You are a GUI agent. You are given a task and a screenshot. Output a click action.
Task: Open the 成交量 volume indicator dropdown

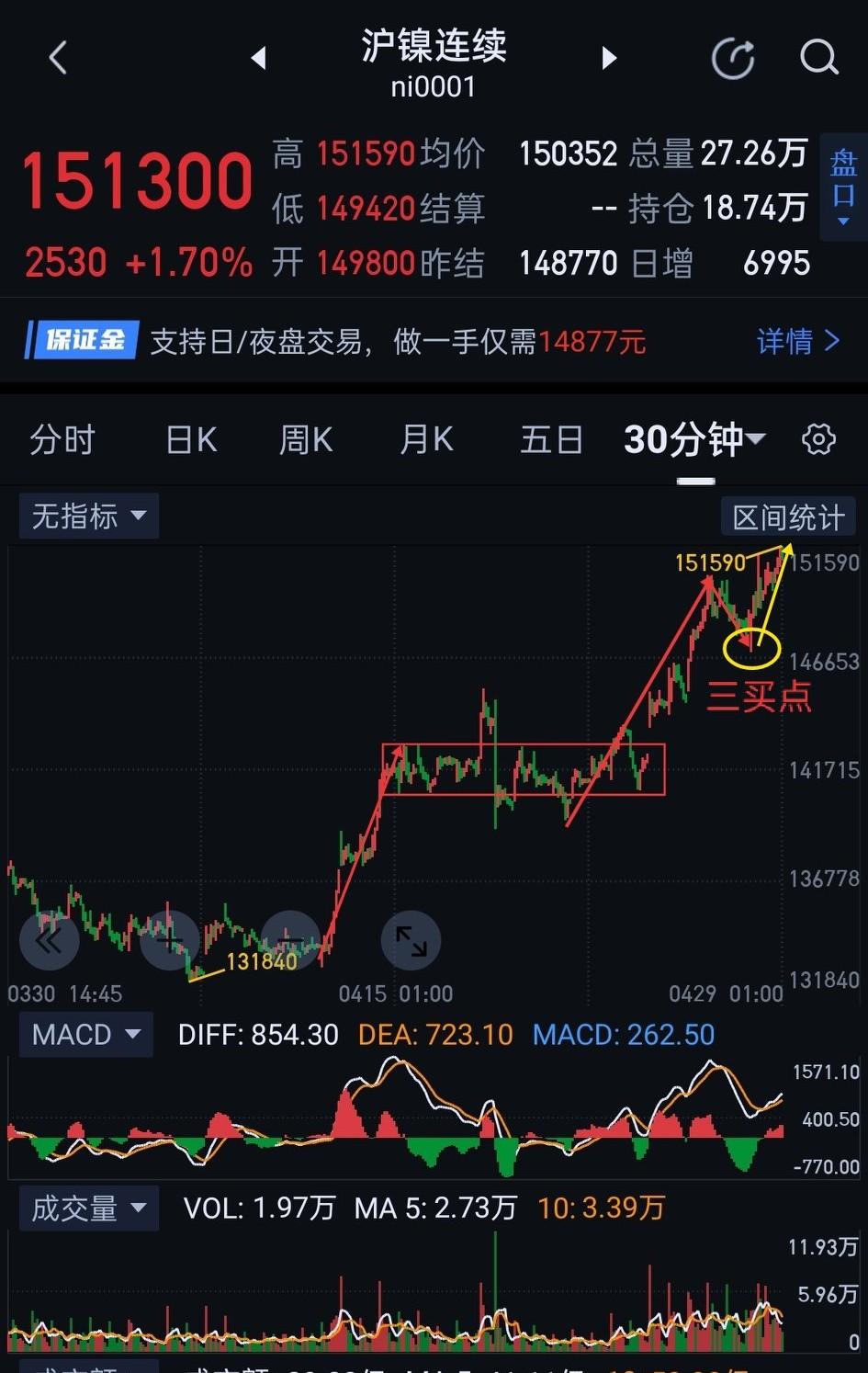[x=88, y=1208]
